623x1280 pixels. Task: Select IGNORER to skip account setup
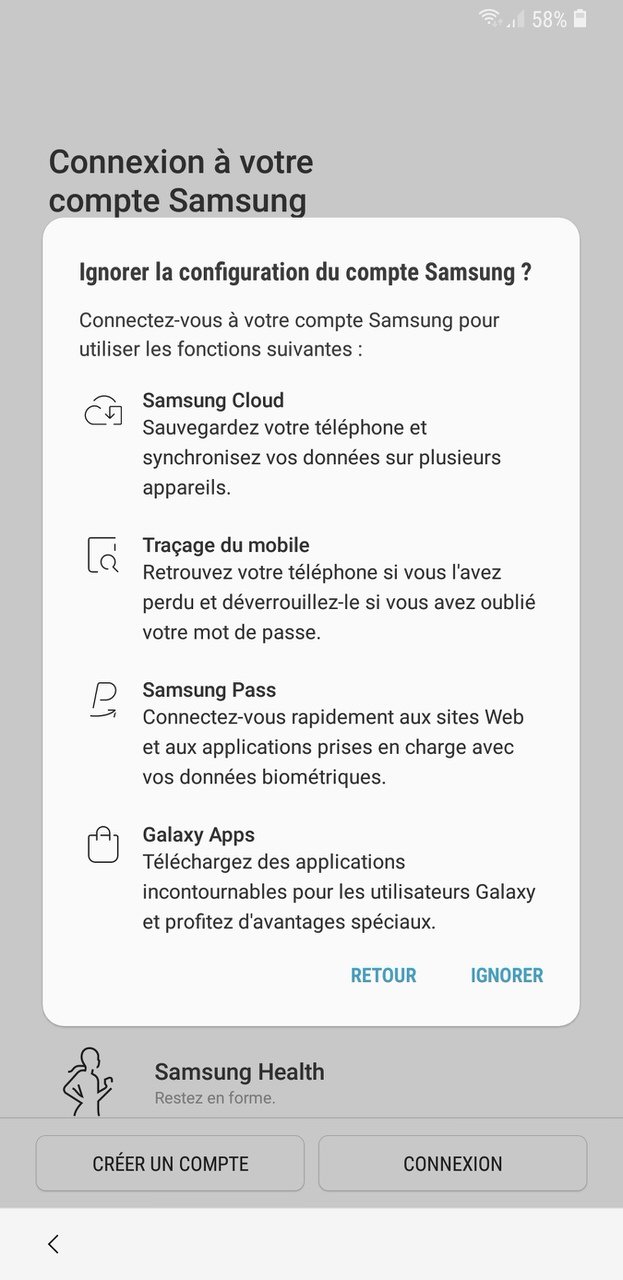click(507, 975)
